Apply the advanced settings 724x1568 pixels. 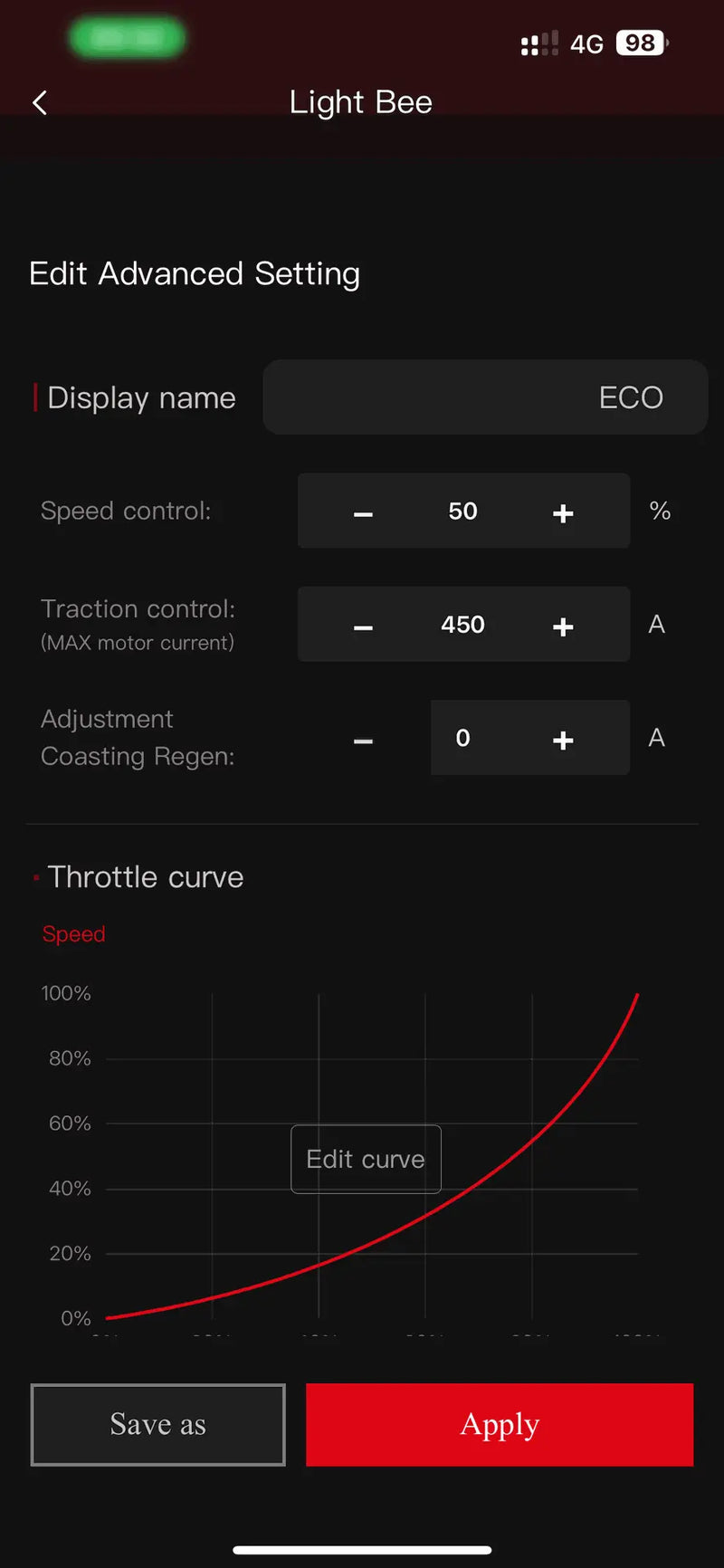[x=500, y=1424]
